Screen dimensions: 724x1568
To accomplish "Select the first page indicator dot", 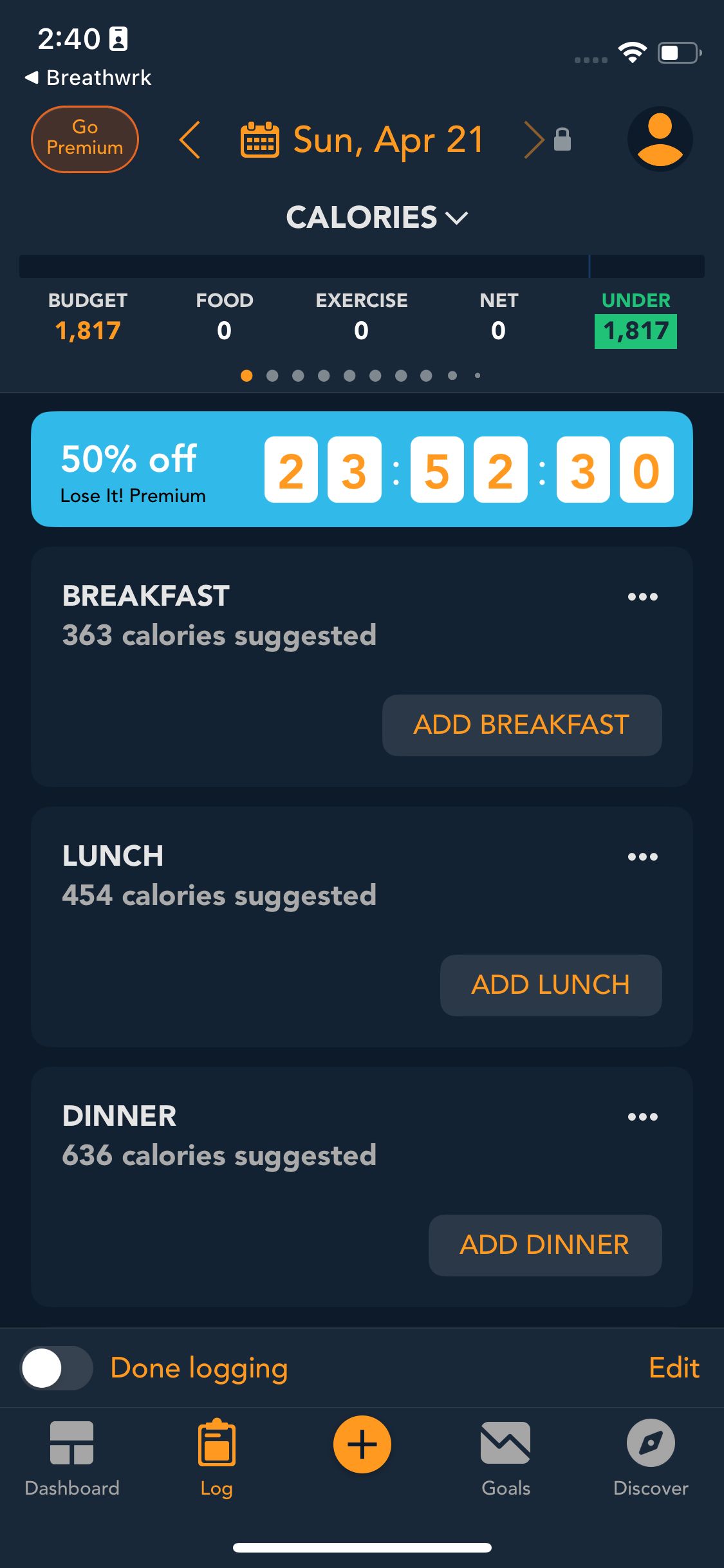I will pos(246,375).
